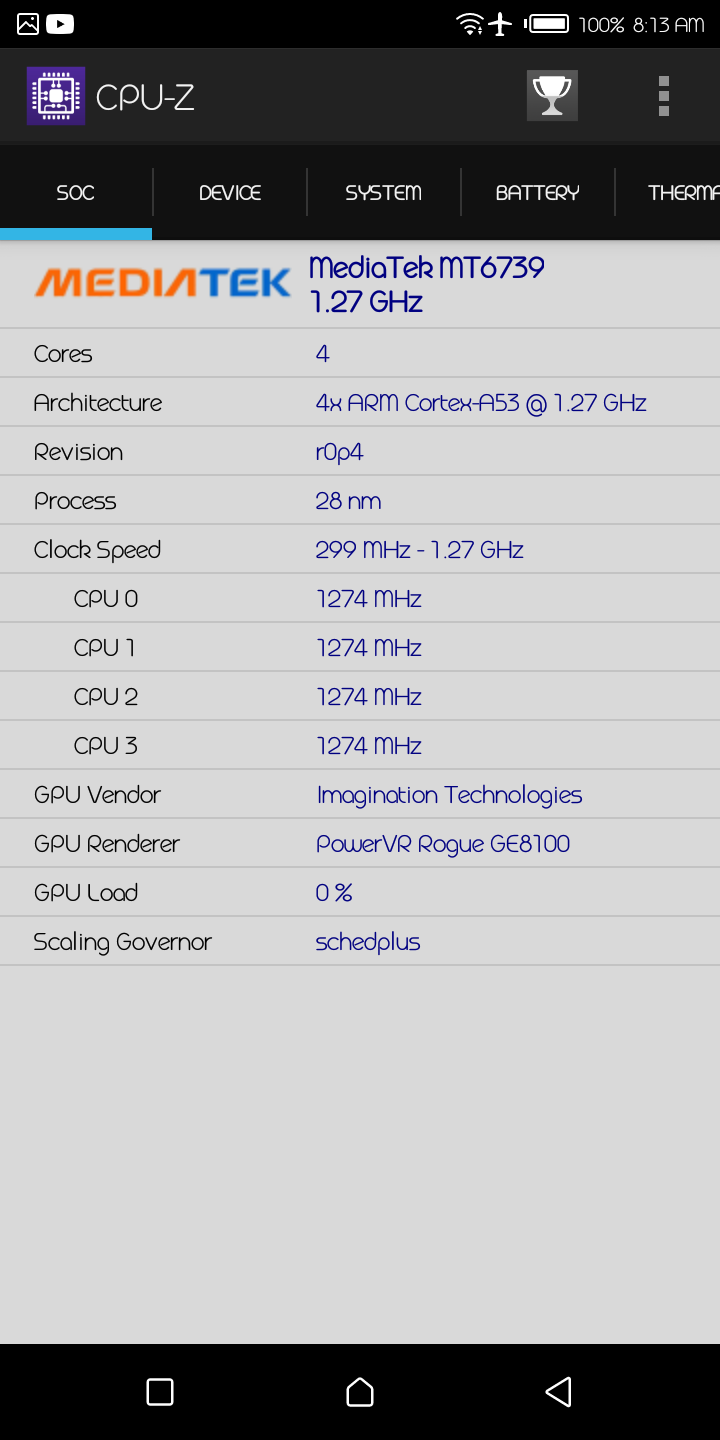Open the CPU-Z app logo icon
Image resolution: width=720 pixels, height=1440 pixels.
(x=56, y=95)
